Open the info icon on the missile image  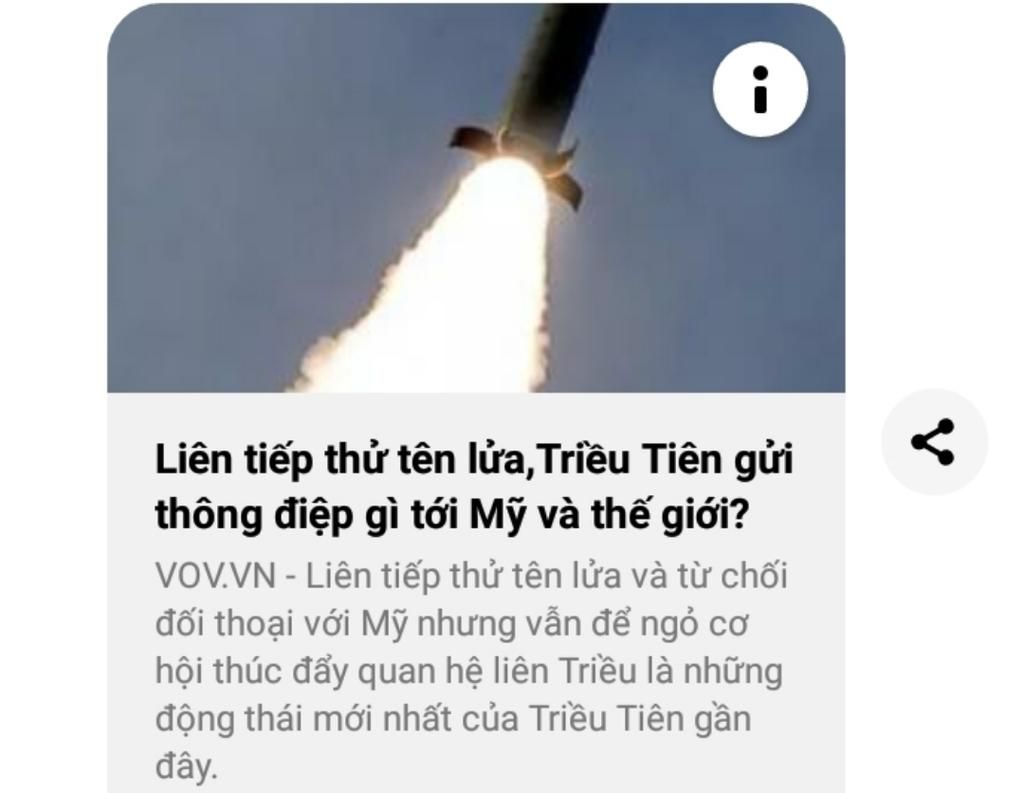[x=760, y=90]
